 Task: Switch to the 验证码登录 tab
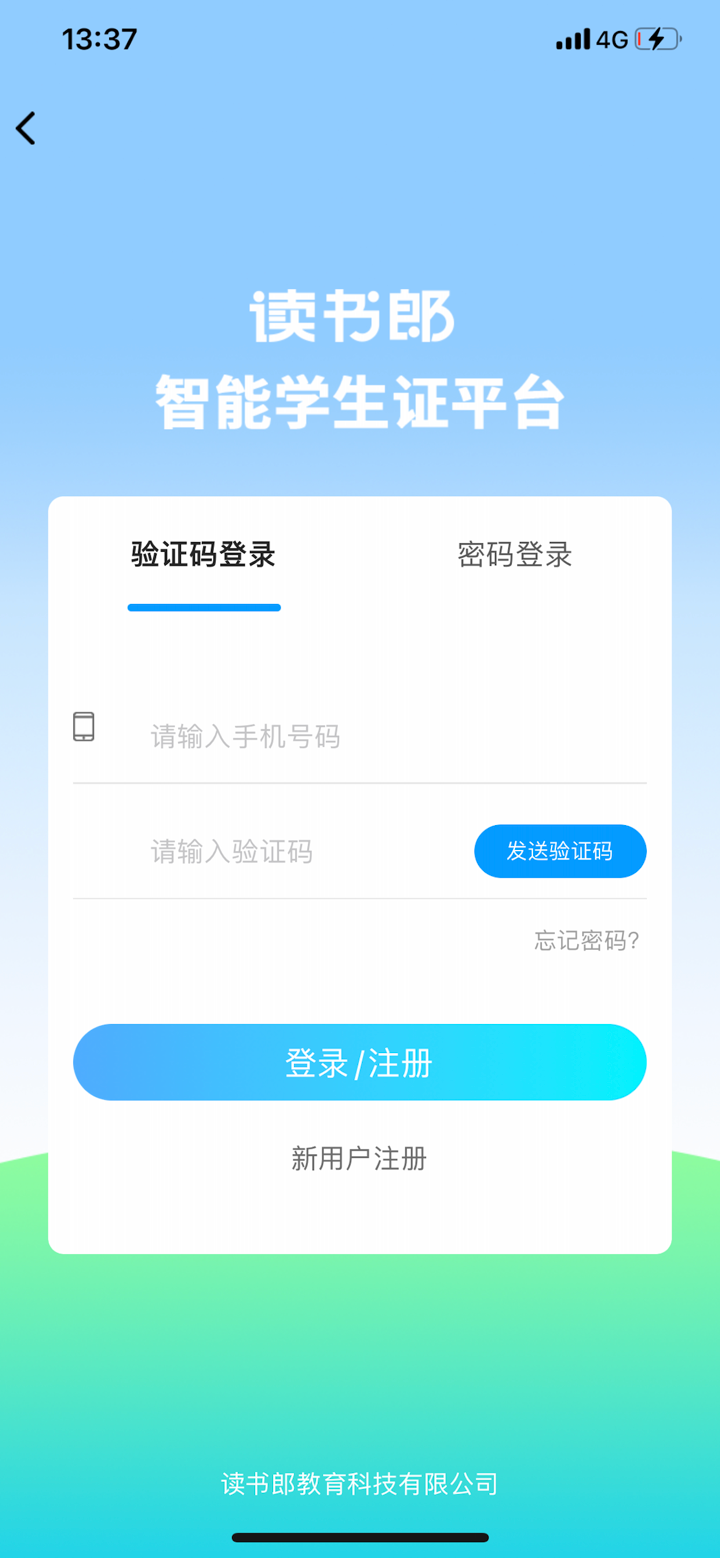tap(204, 555)
